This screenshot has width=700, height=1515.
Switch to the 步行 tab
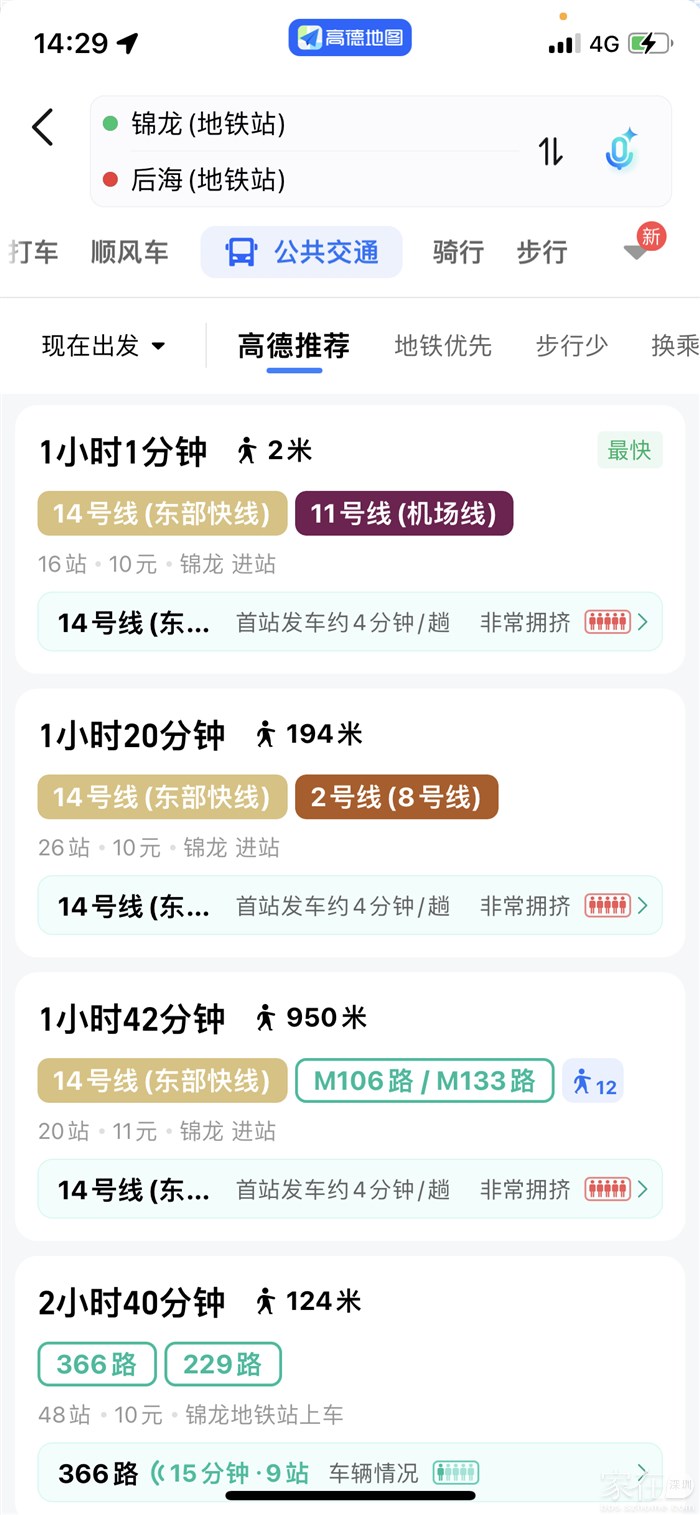542,252
